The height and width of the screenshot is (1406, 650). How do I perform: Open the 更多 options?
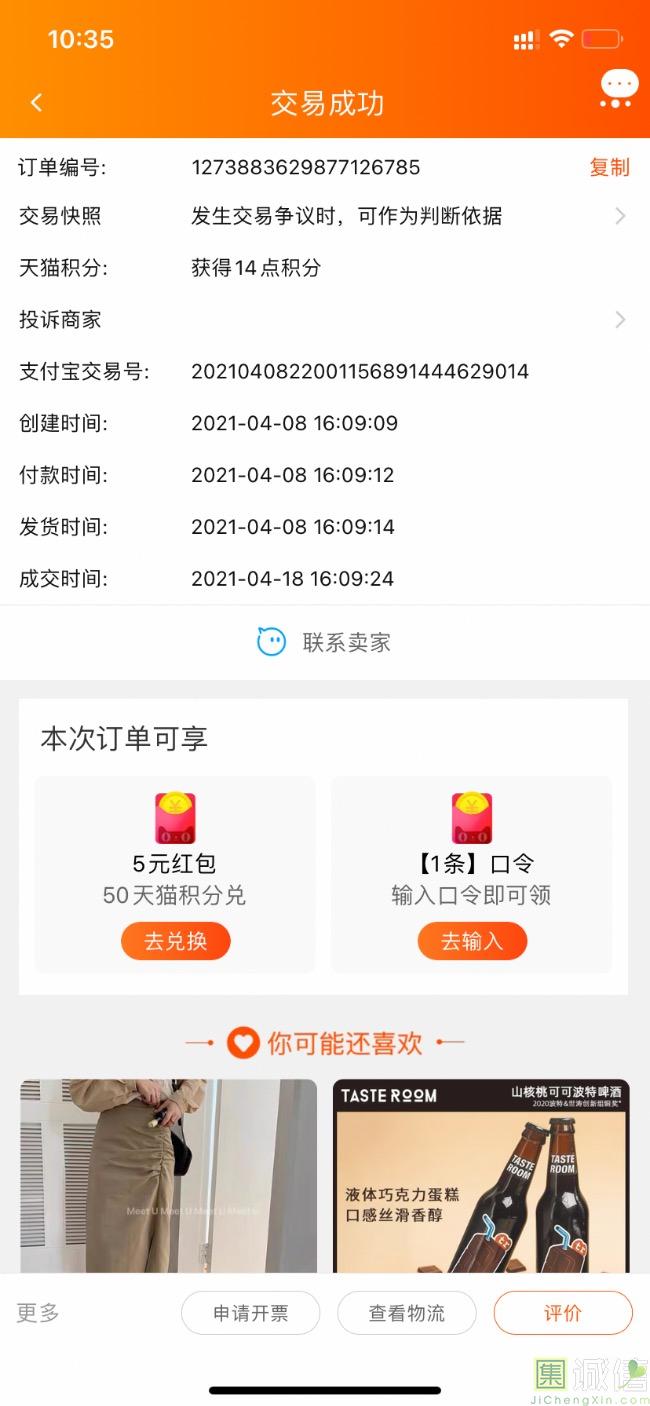tap(38, 1313)
